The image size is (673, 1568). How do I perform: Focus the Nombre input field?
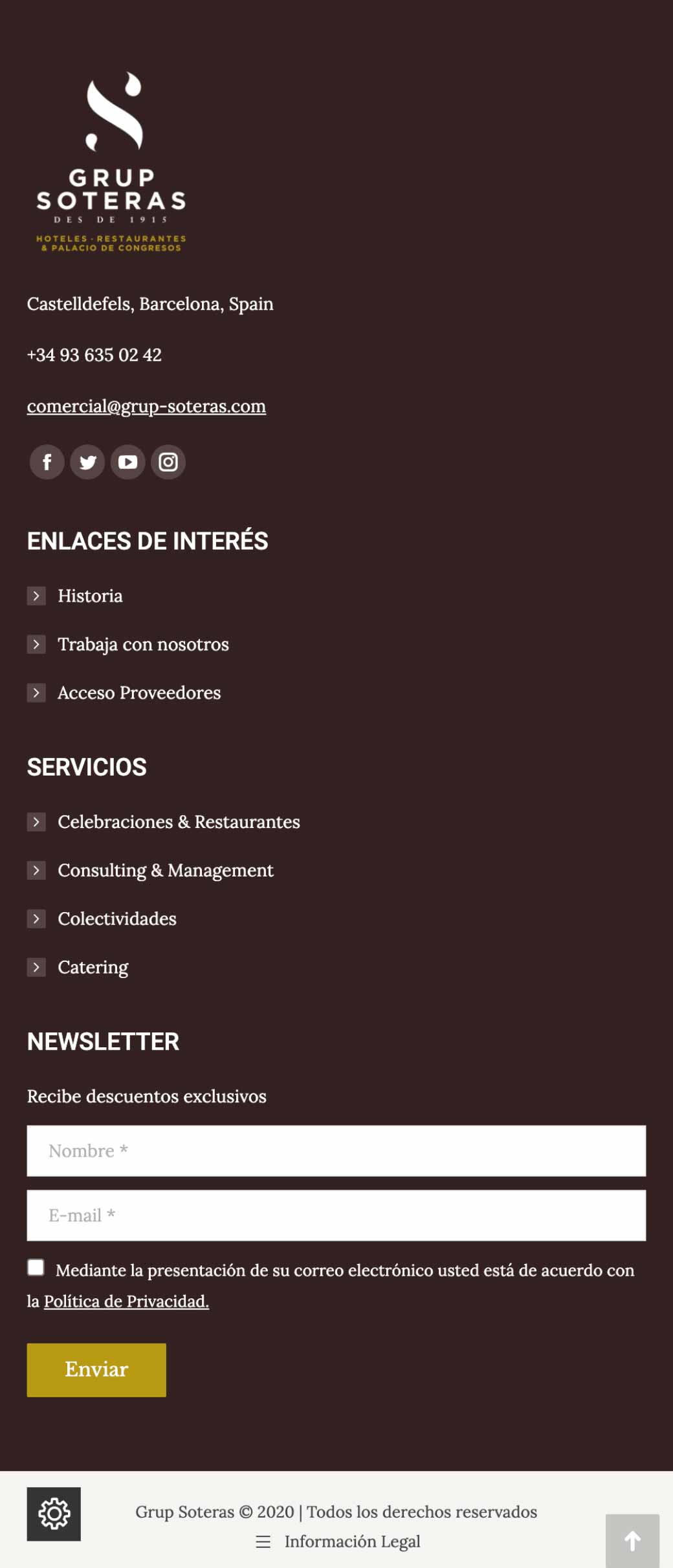click(x=336, y=1151)
